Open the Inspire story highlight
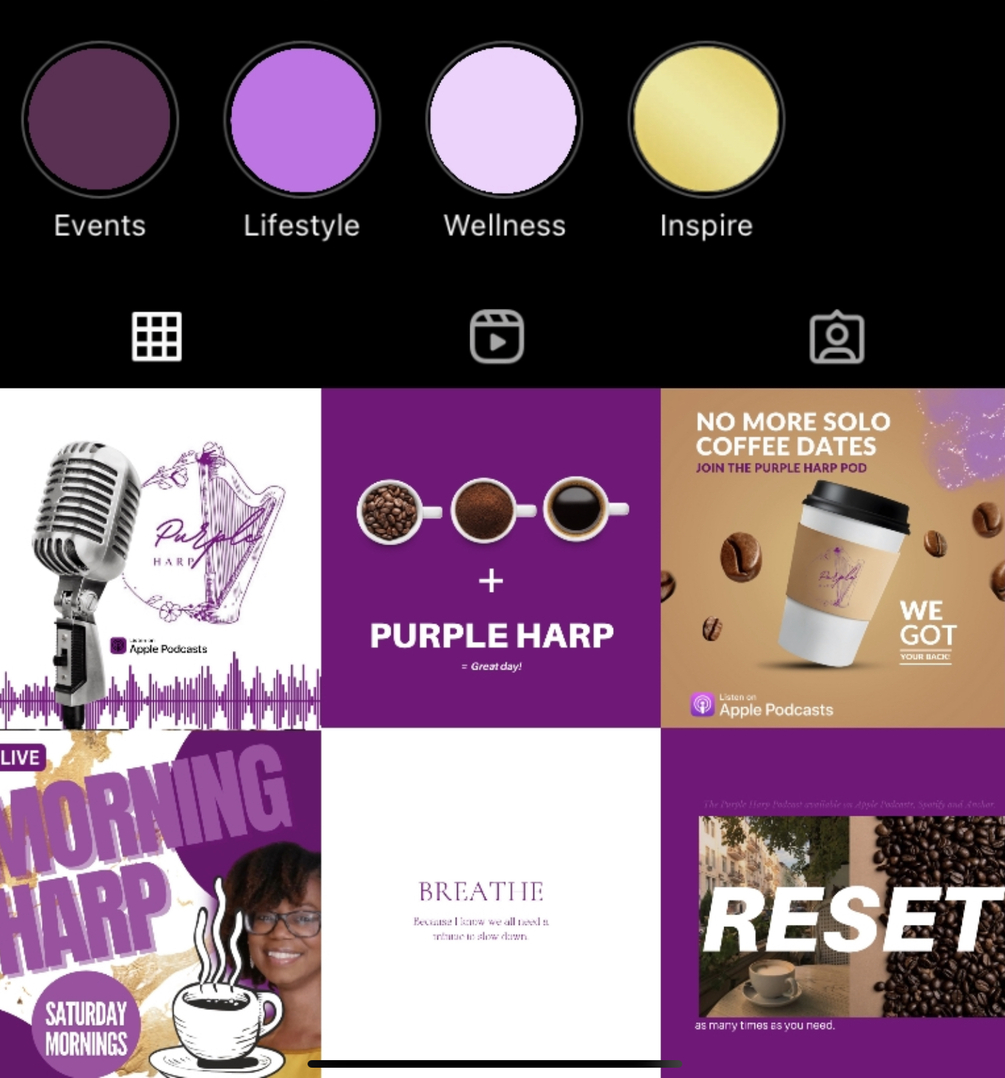The width and height of the screenshot is (1005, 1078). (706, 120)
